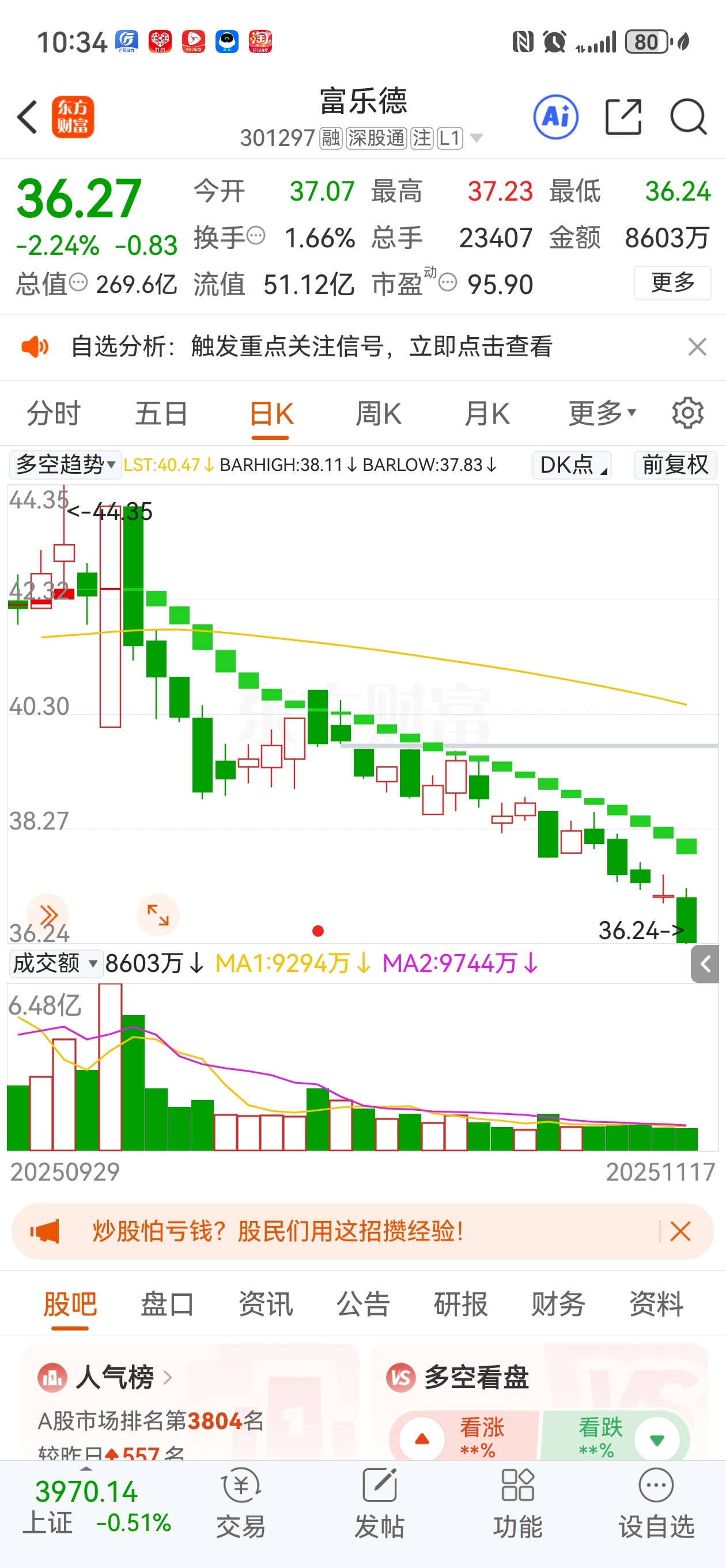Switch to the 分时 chart tab

coord(54,414)
